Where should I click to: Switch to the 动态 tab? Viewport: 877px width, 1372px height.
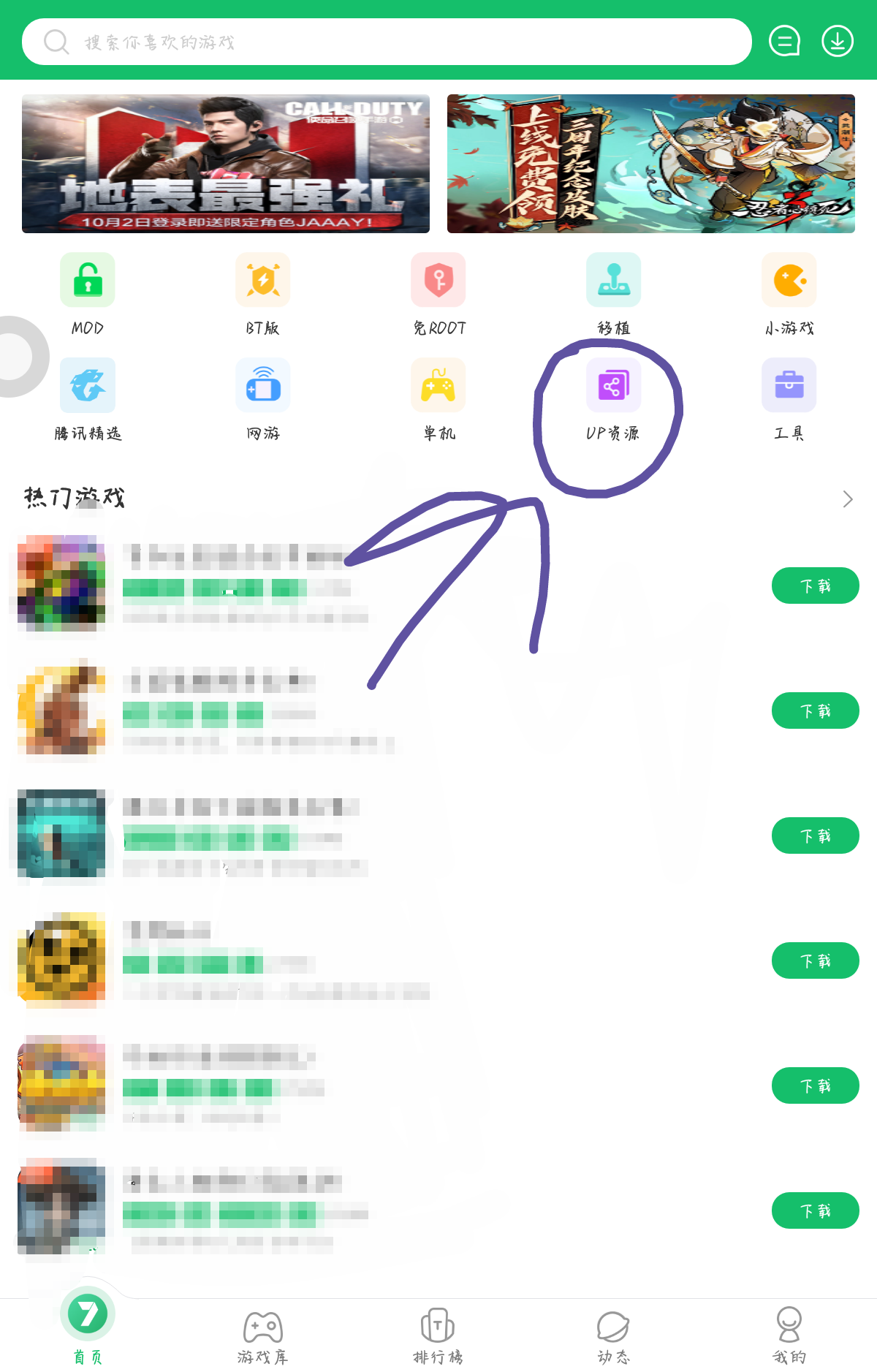614,1335
